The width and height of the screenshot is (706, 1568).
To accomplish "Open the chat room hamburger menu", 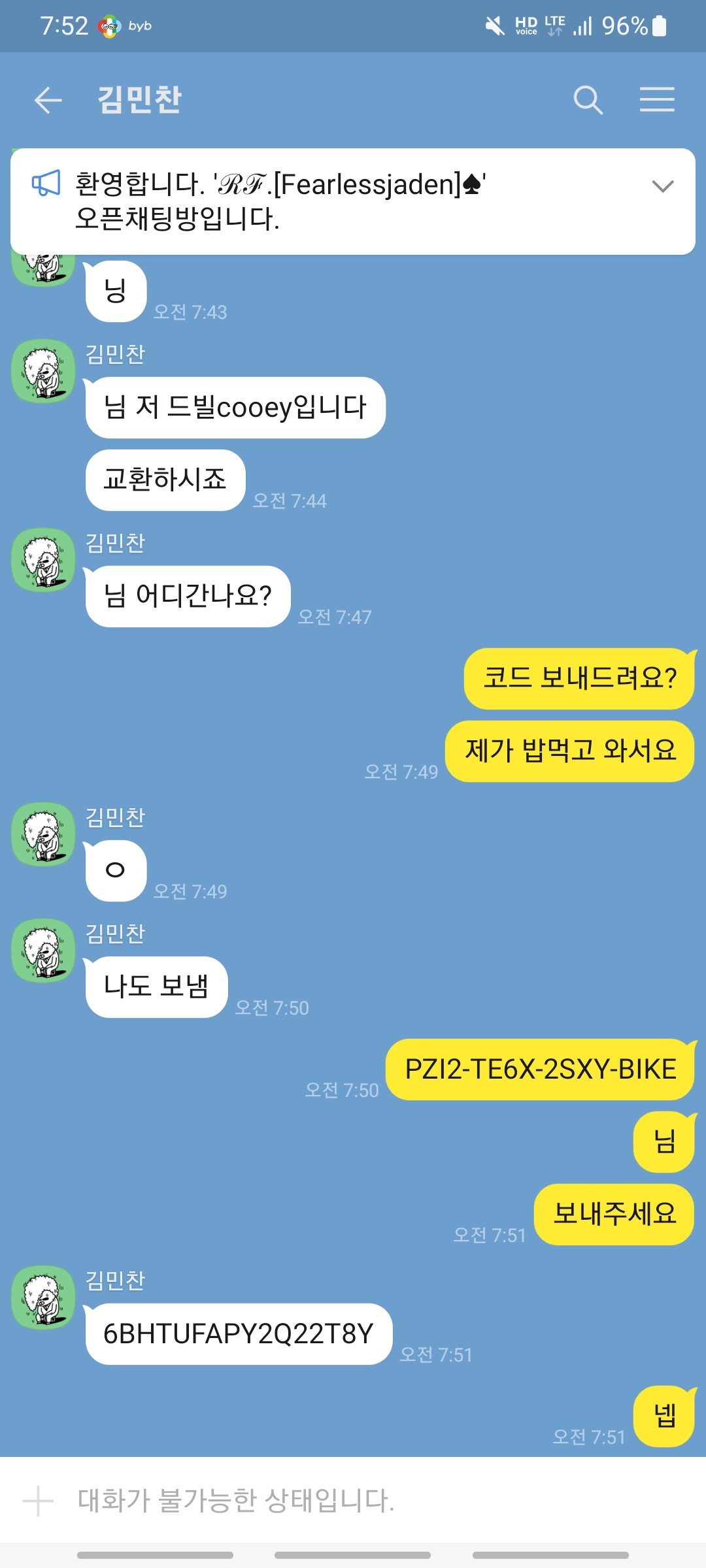I will [657, 100].
